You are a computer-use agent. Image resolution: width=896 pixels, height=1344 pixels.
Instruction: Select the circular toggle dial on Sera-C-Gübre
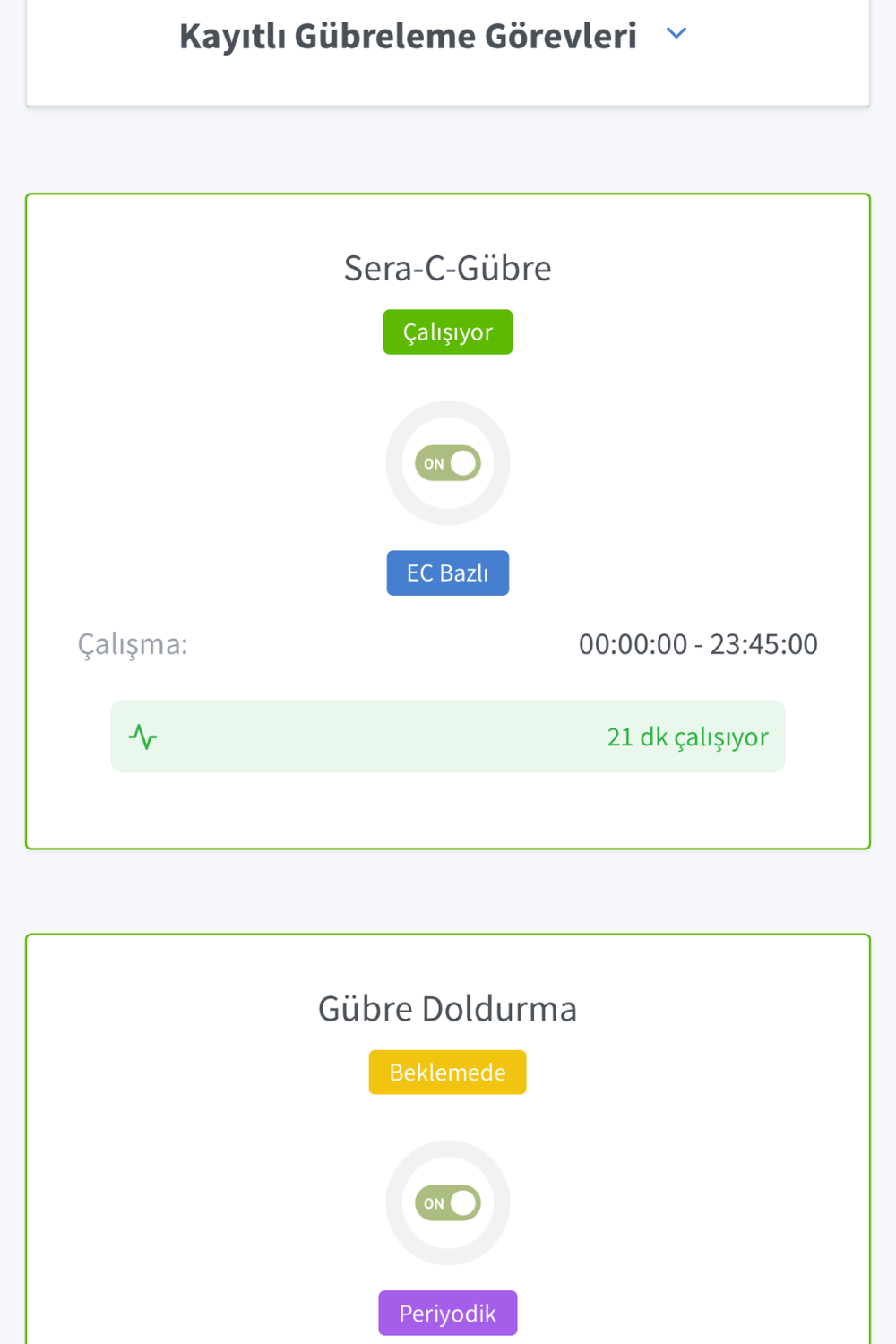(448, 463)
